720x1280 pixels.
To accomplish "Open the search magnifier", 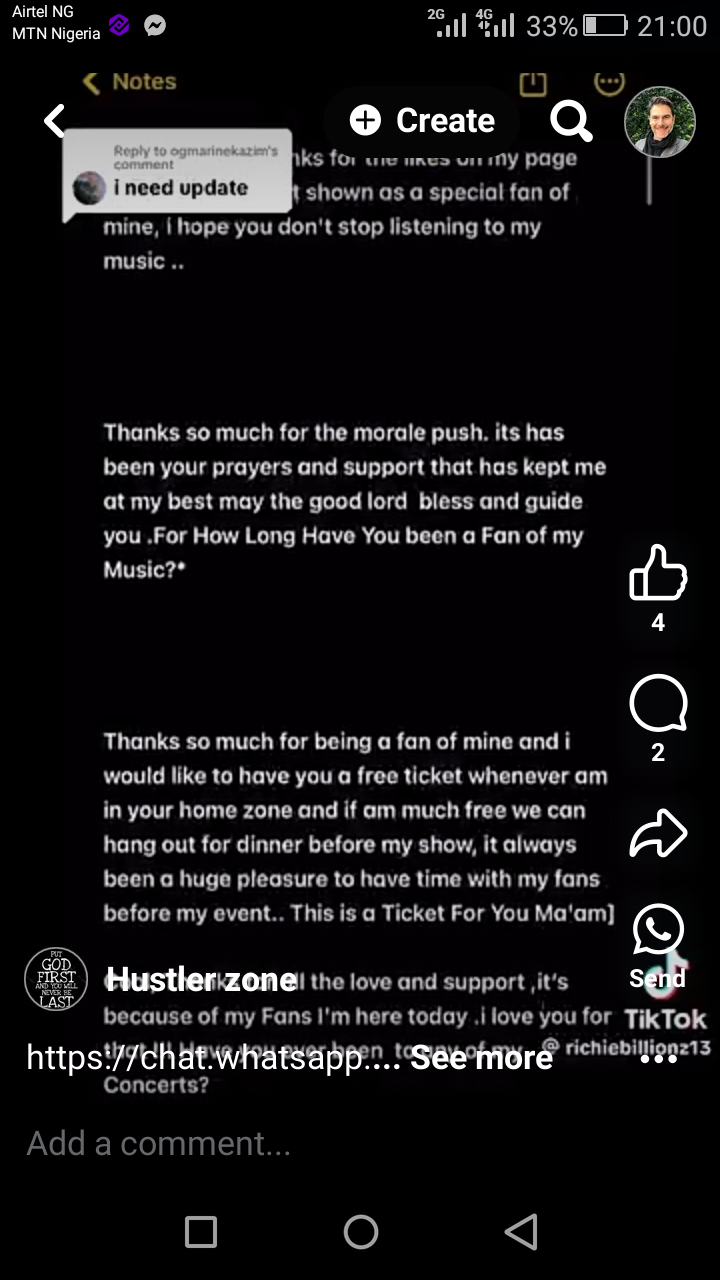I will pyautogui.click(x=571, y=121).
